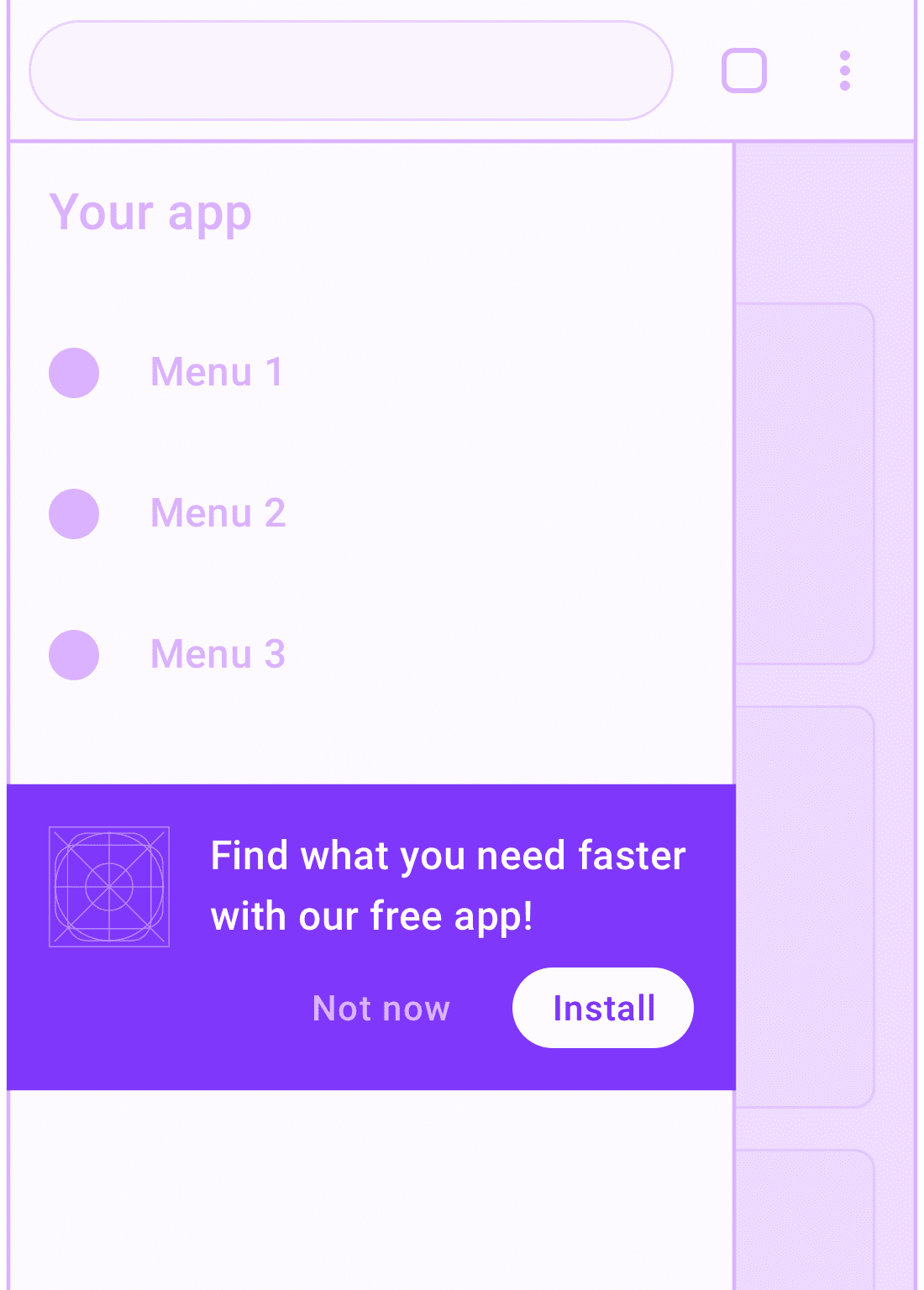The height and width of the screenshot is (1290, 924).
Task: Select Menu 2 from drawer
Action: (218, 513)
